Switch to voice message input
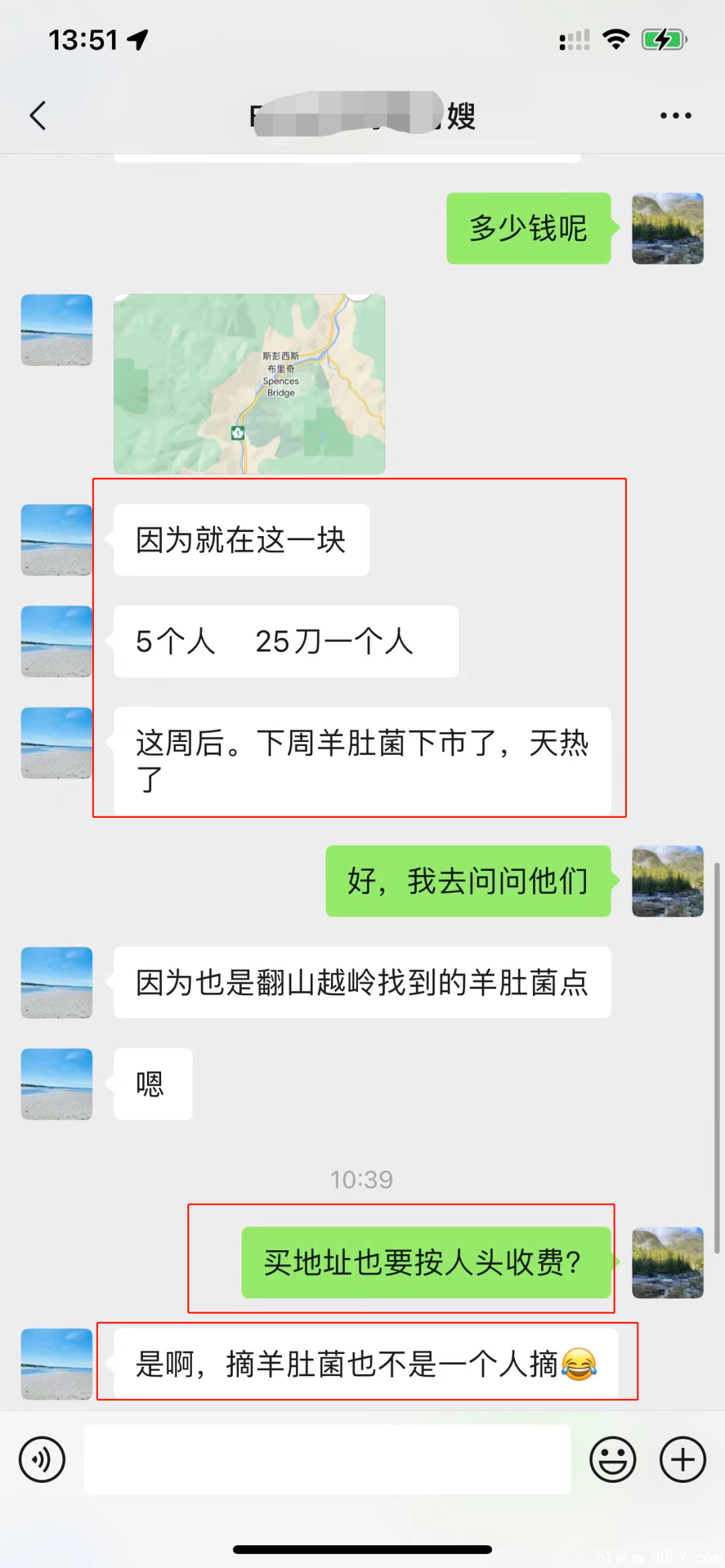This screenshot has height=1568, width=725. 42,1459
